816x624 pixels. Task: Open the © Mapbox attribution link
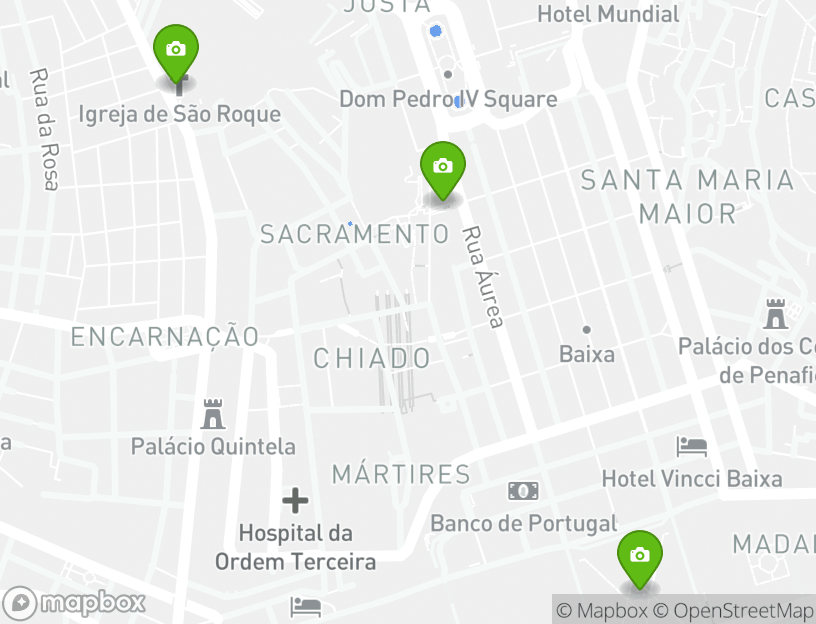(602, 610)
